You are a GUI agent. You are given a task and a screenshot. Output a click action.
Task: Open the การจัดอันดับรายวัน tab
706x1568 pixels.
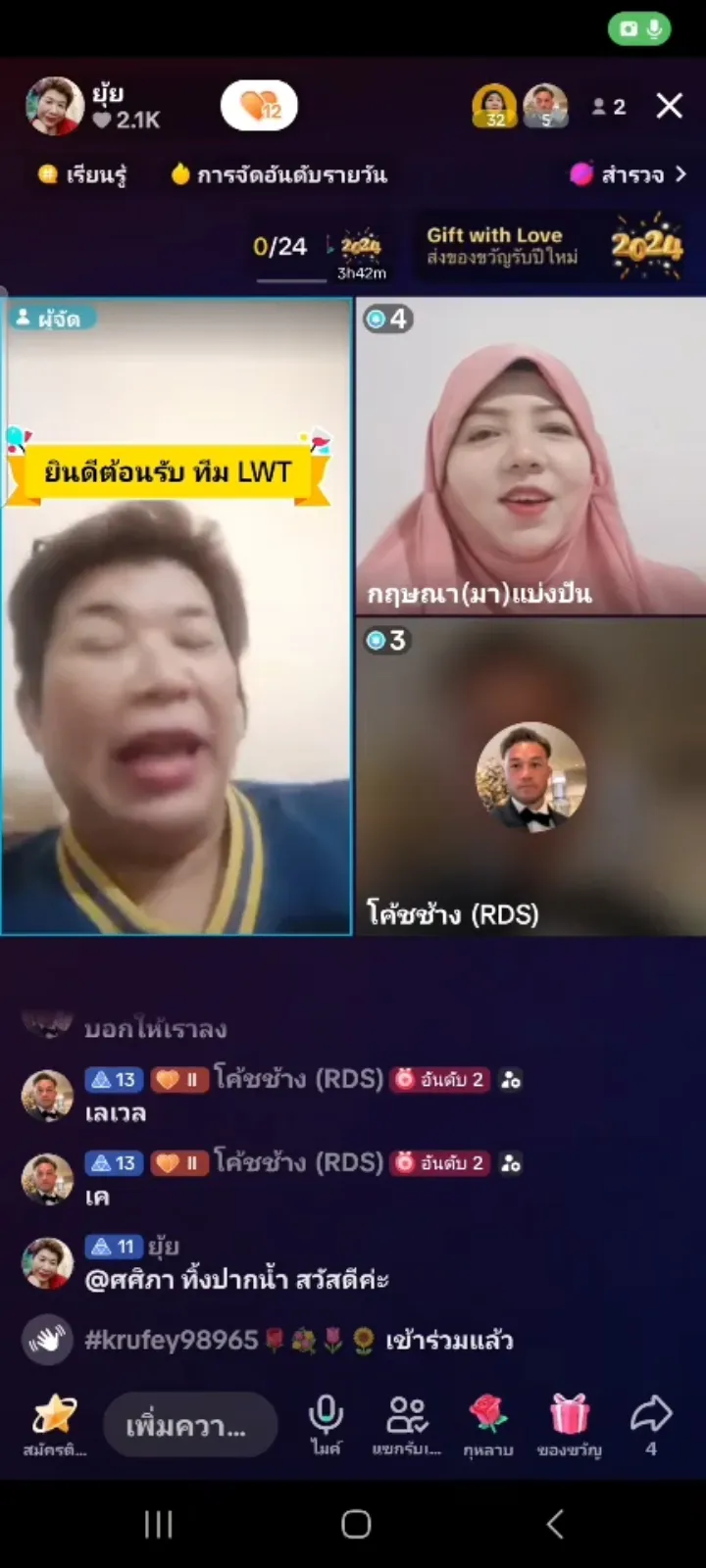point(277,174)
